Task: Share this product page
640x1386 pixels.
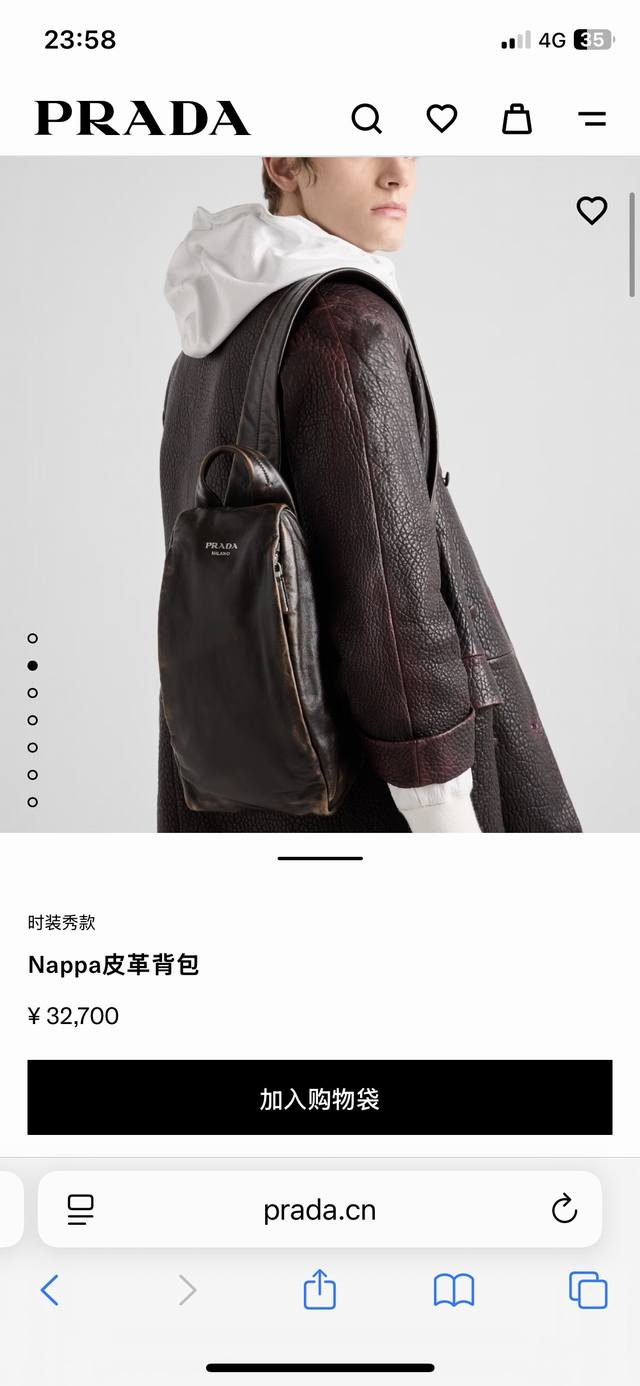Action: tap(320, 1290)
